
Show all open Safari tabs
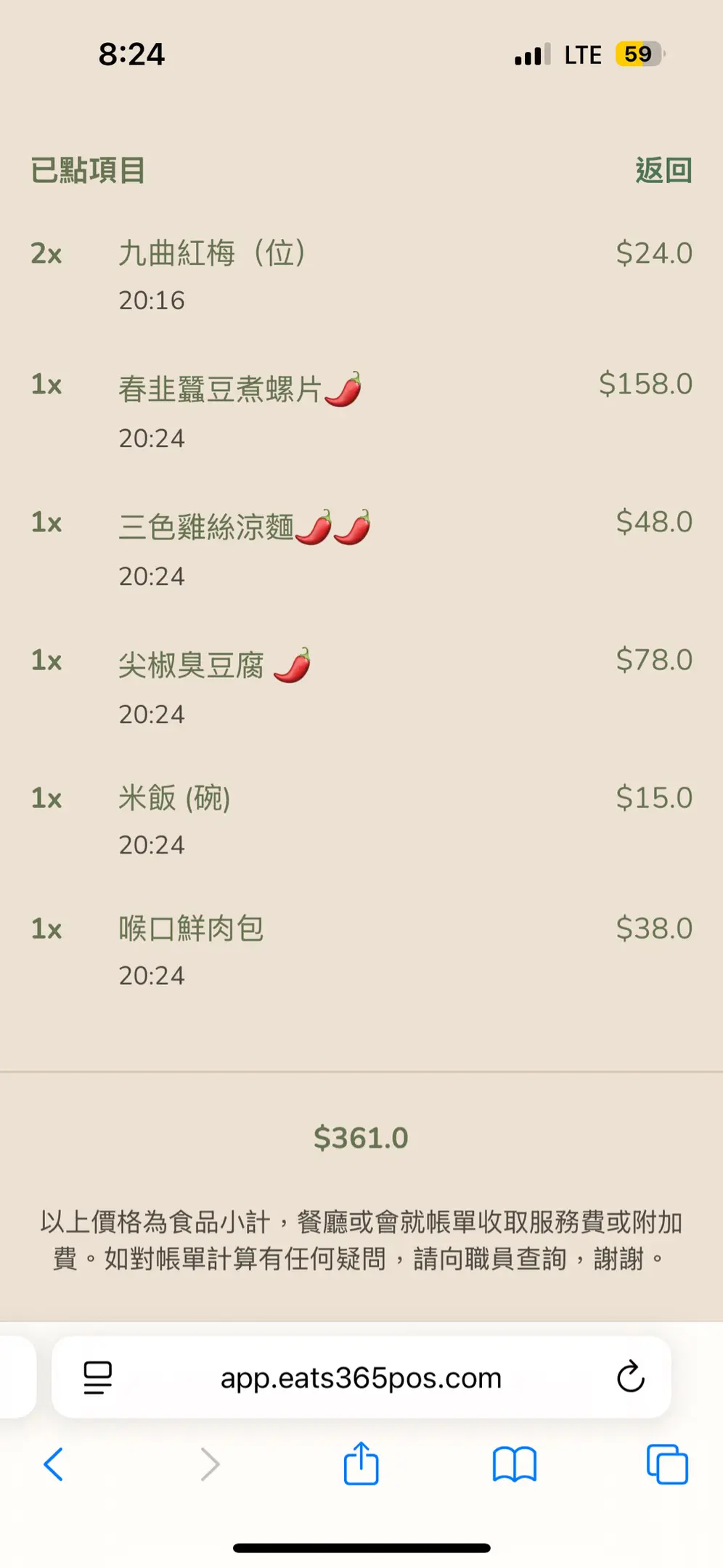pos(666,1463)
